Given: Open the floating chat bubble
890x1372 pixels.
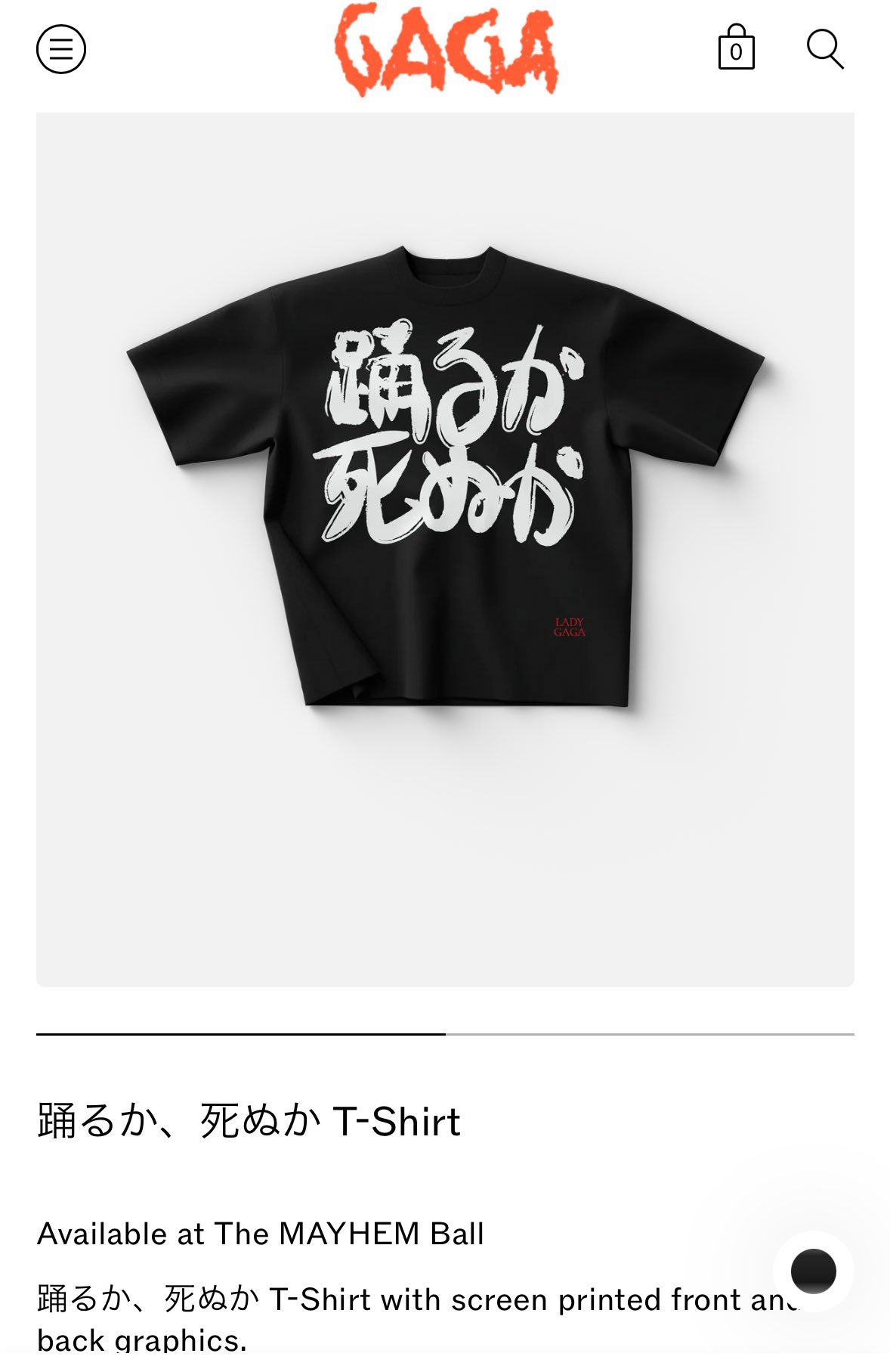Looking at the screenshot, I should (813, 1271).
